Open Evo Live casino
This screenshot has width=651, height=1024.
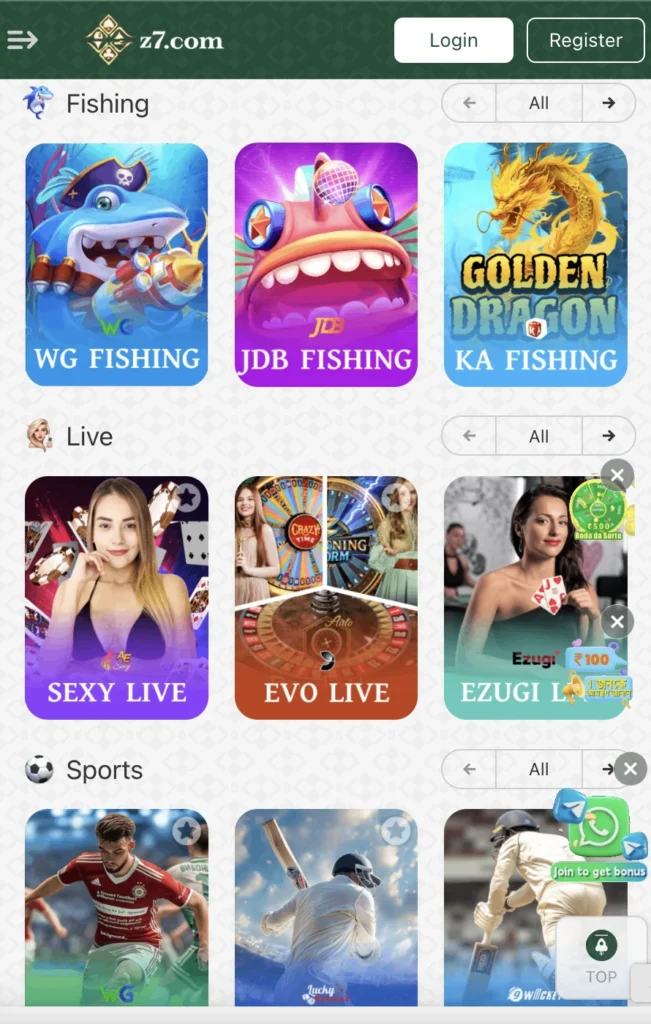(x=326, y=597)
